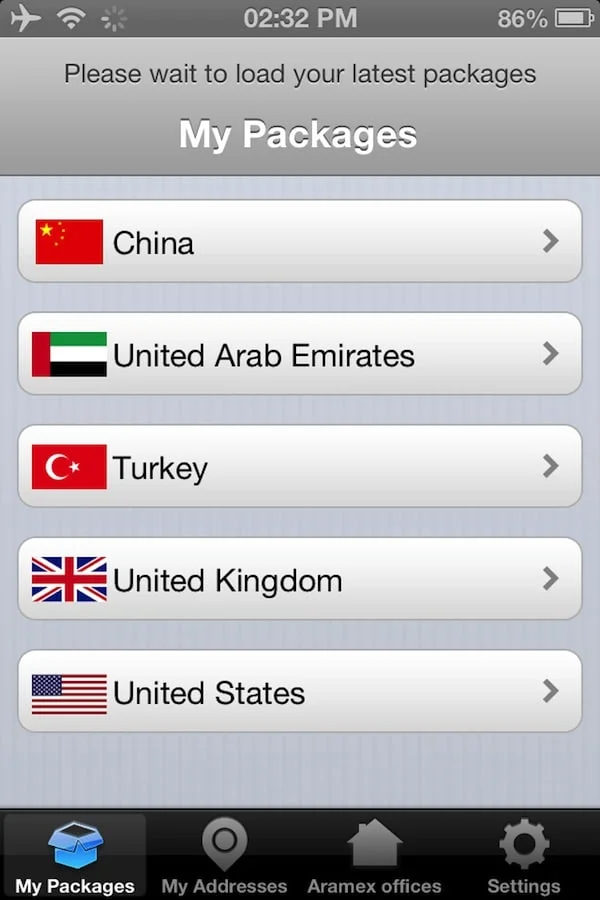The image size is (600, 900).
Task: Go to the Aramex offices tab
Action: click(374, 857)
